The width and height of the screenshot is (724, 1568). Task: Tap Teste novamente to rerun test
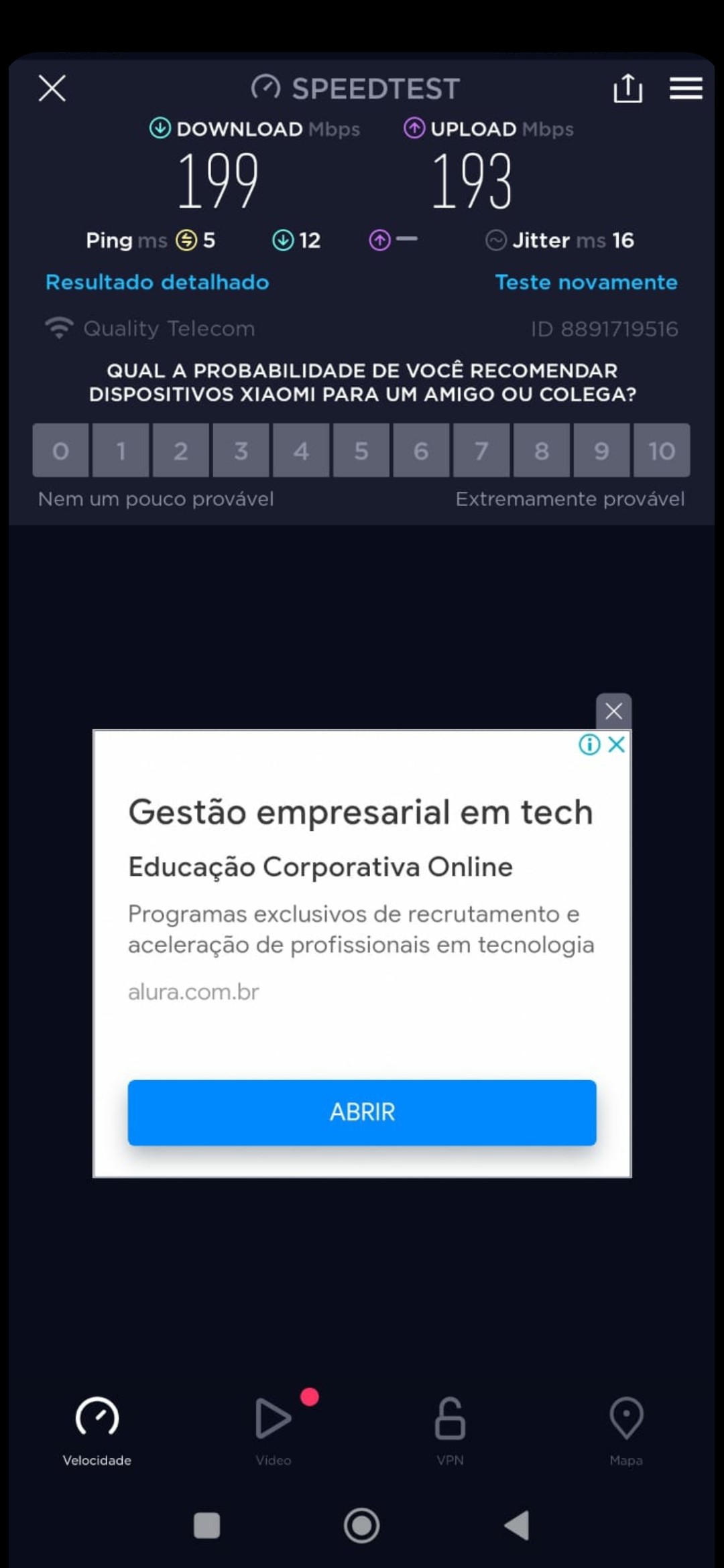tap(586, 282)
